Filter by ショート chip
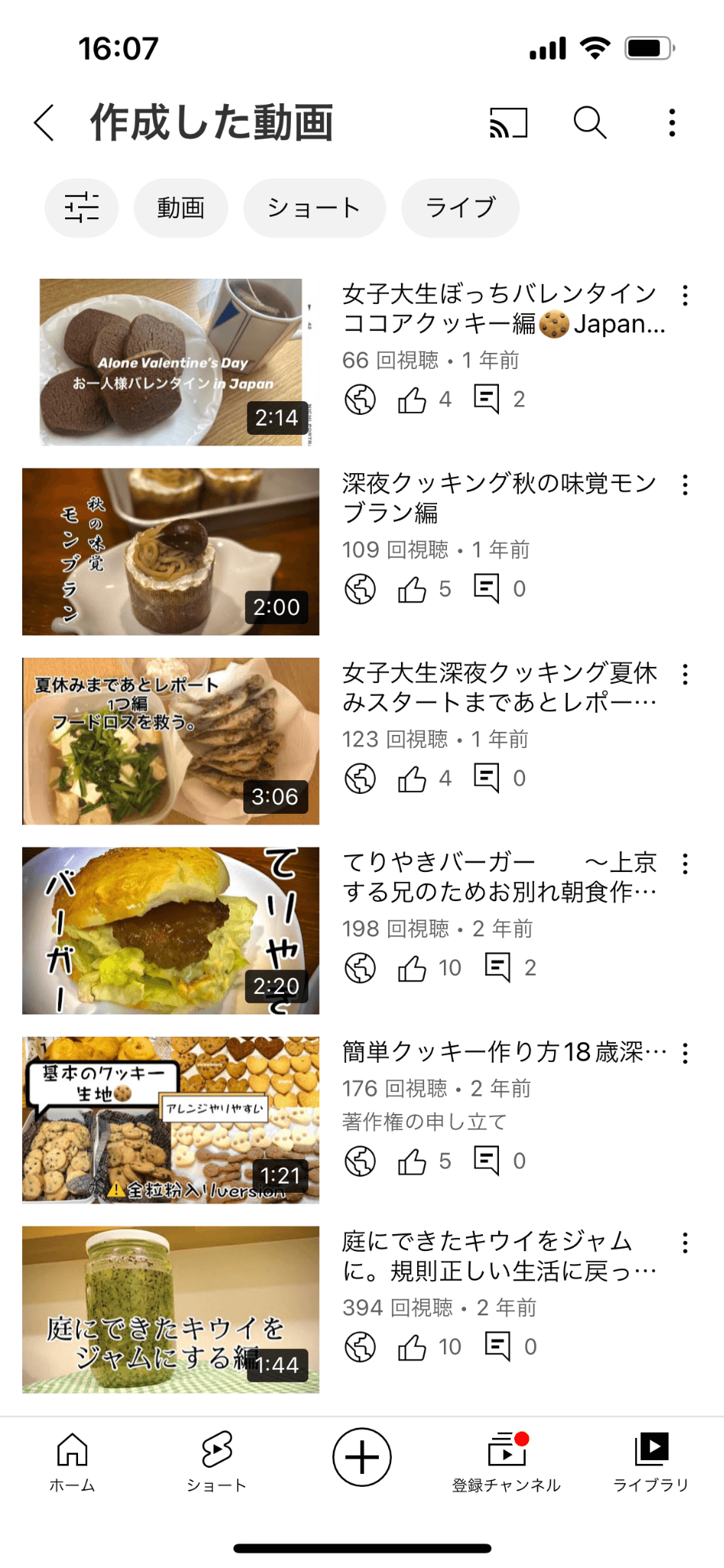Viewport: 724px width, 1568px height. click(x=314, y=207)
